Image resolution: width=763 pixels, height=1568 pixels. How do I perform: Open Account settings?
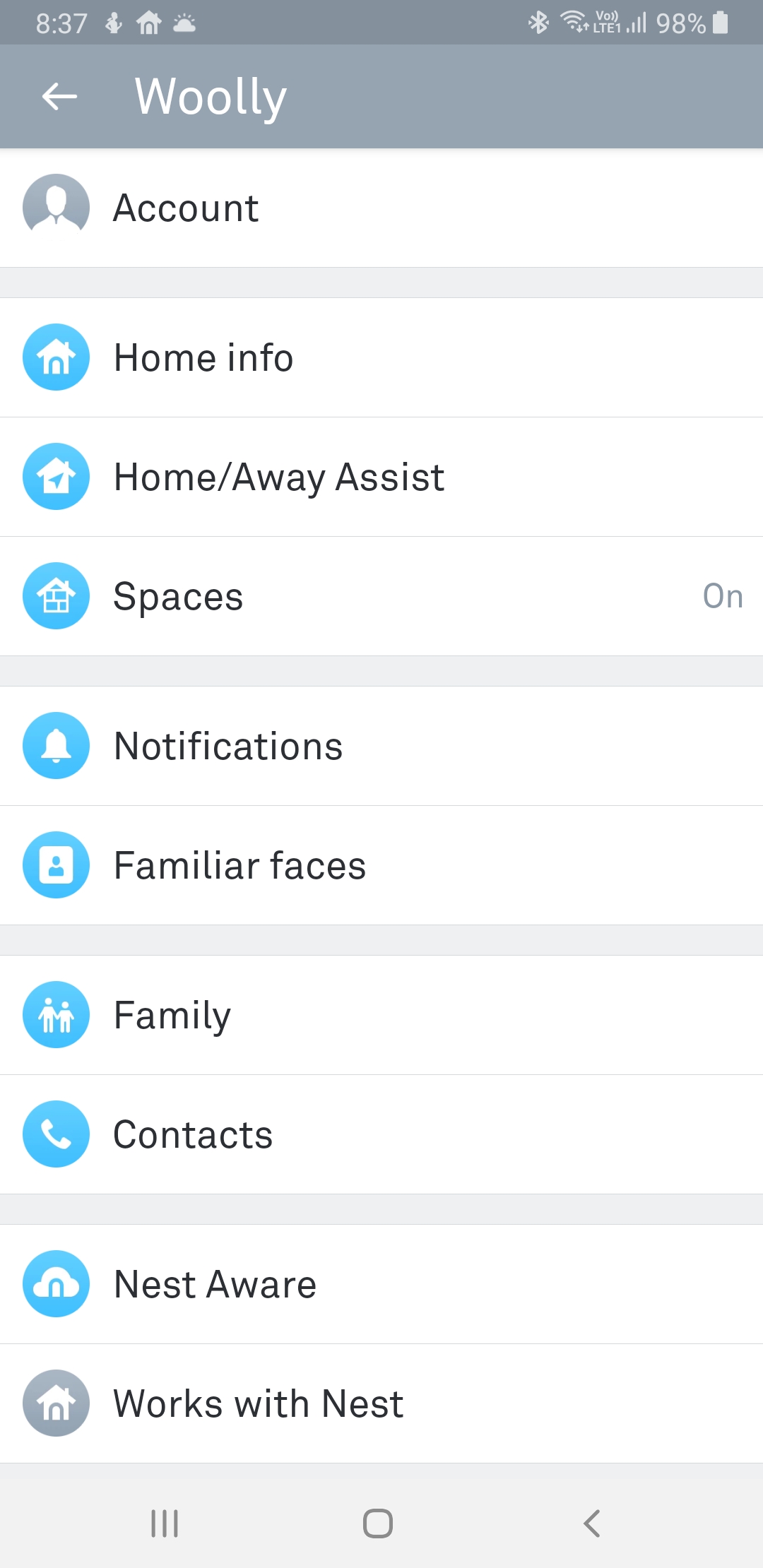pyautogui.click(x=381, y=208)
